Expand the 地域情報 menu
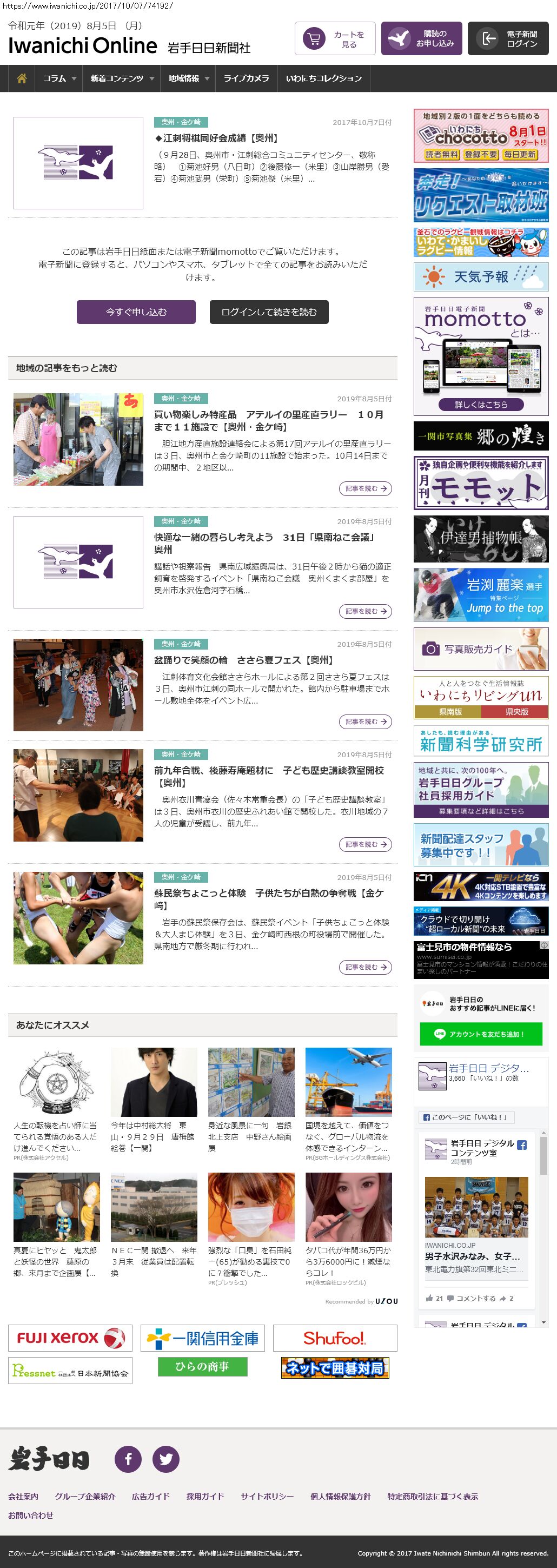This screenshot has width=557, height=1568. [188, 78]
